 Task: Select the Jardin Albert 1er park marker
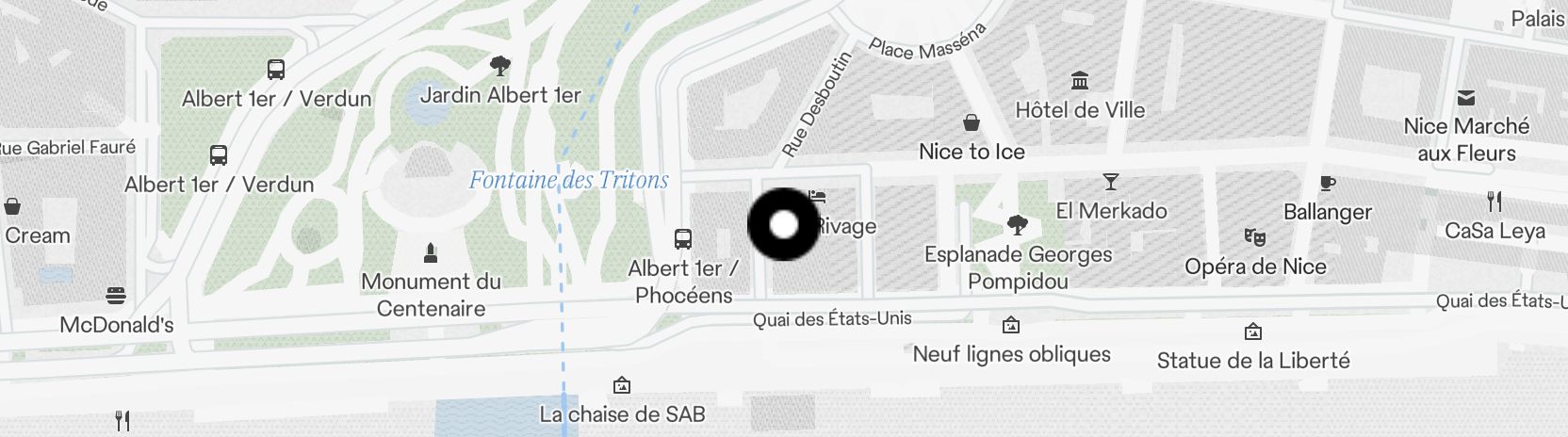[500, 66]
